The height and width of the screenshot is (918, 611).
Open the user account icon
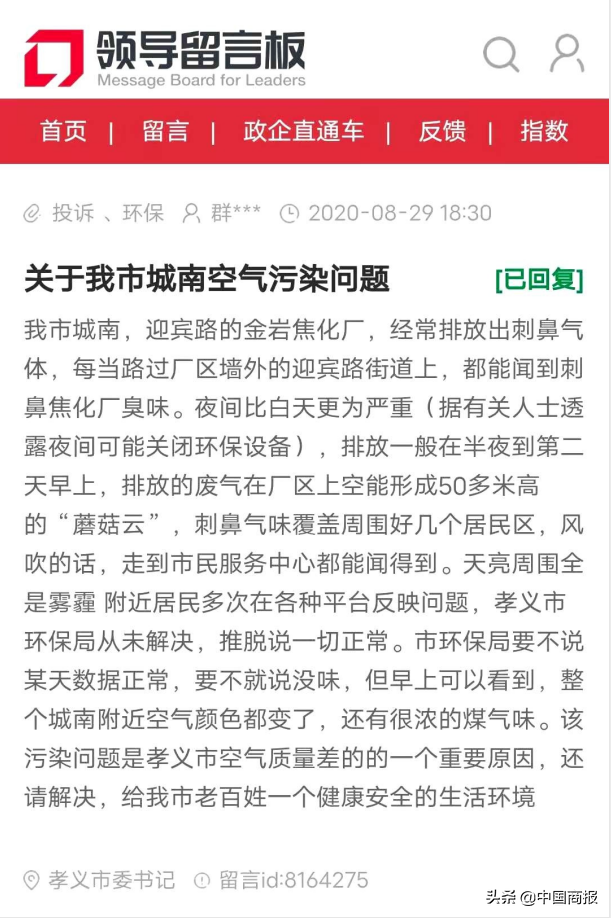[x=566, y=53]
